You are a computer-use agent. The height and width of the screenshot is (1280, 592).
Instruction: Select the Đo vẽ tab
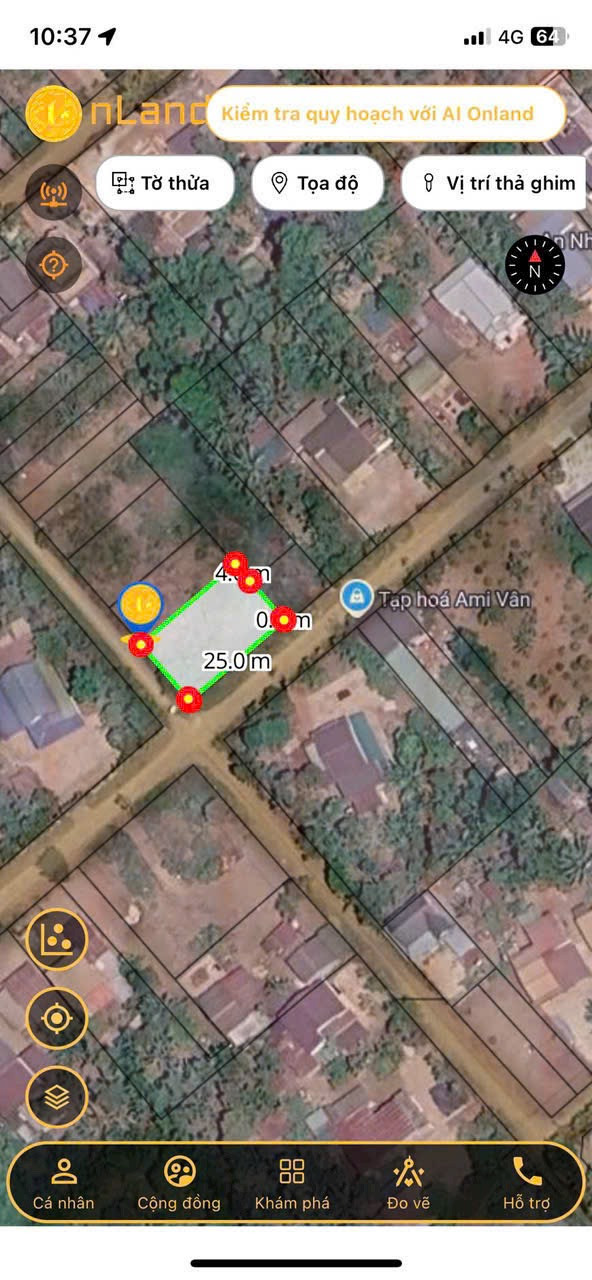click(408, 1183)
